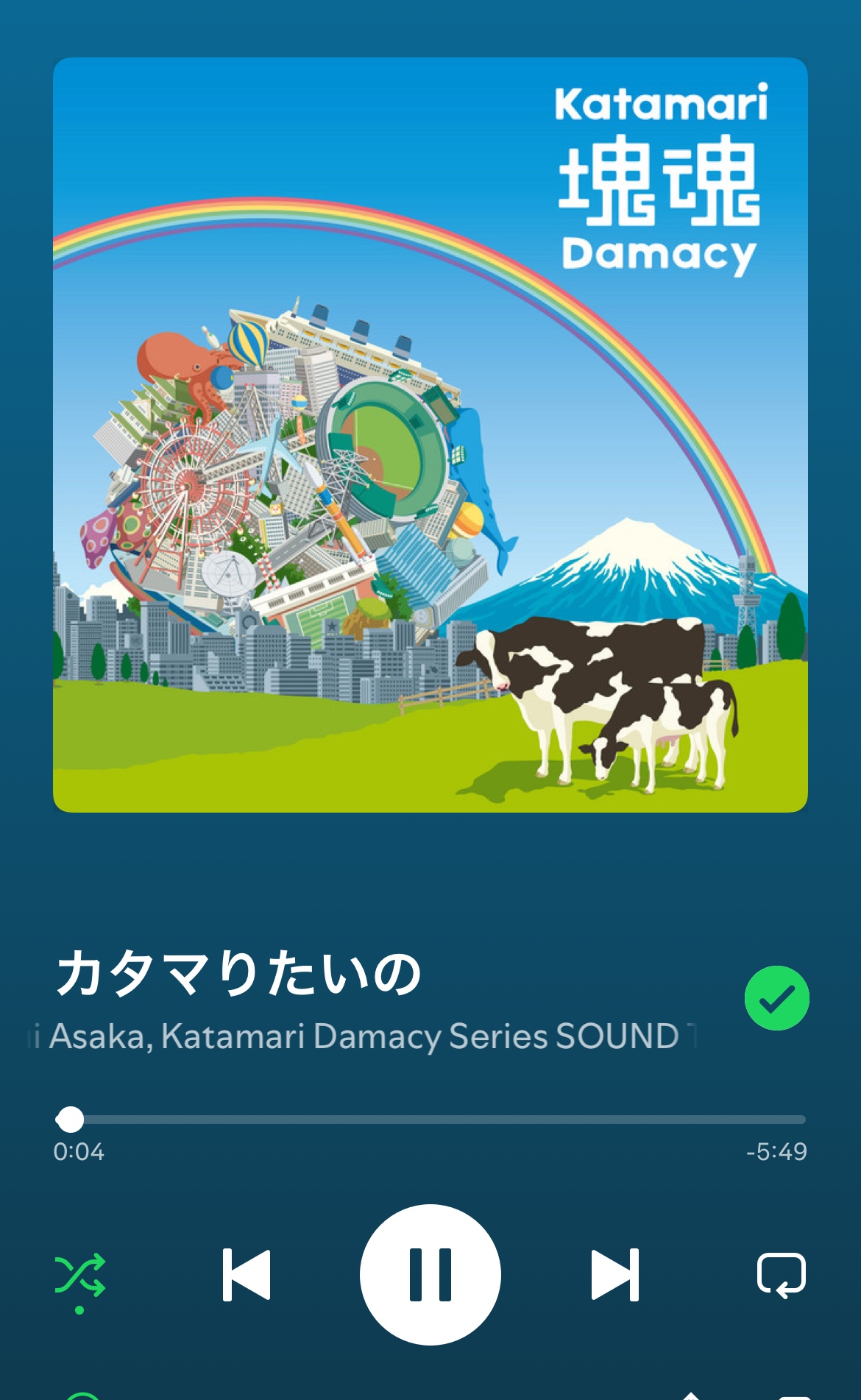Enable repeat for this playback
Image resolution: width=861 pixels, height=1400 pixels.
tap(781, 1274)
